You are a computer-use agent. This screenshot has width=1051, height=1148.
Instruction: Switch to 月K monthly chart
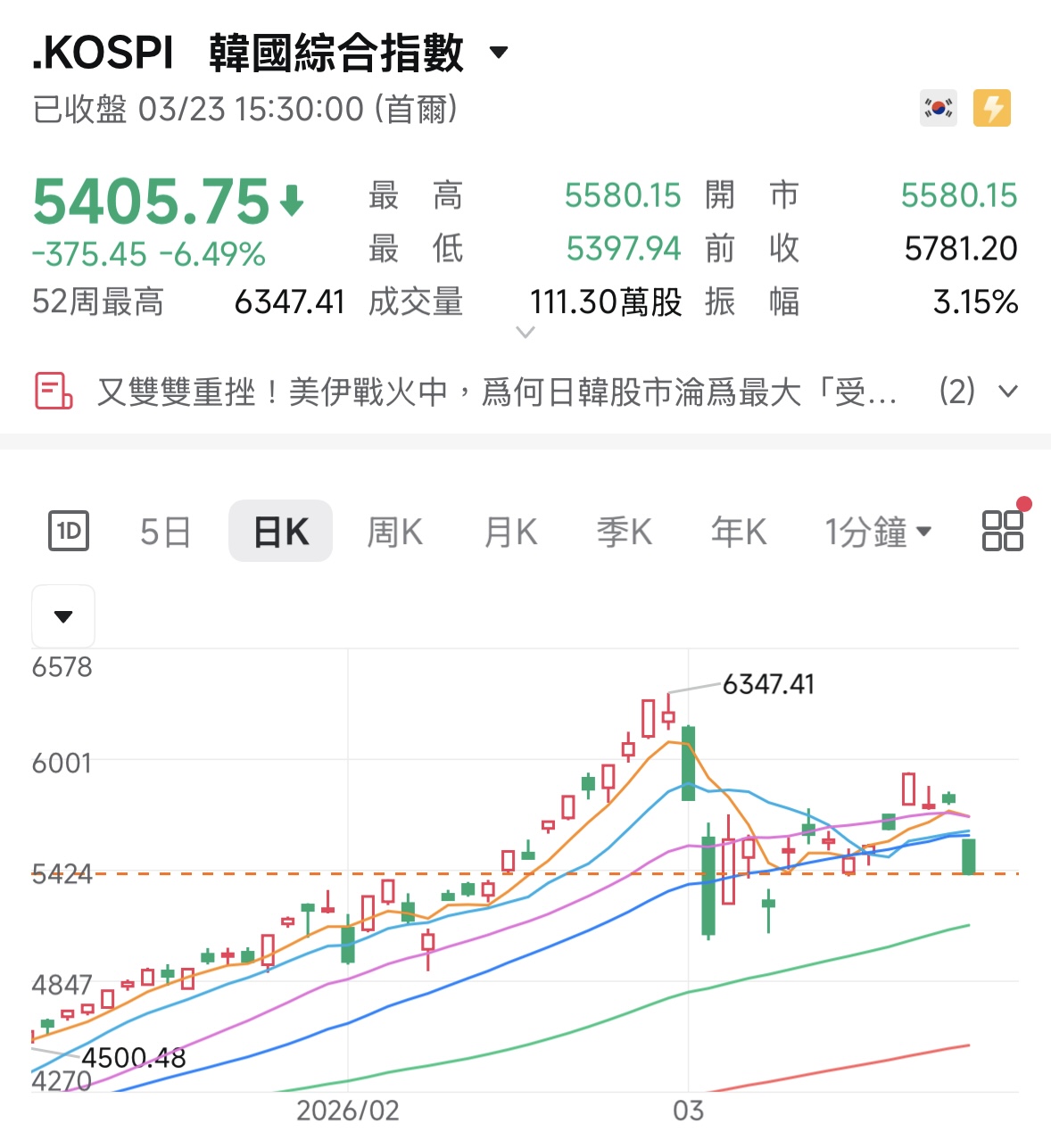coord(509,532)
